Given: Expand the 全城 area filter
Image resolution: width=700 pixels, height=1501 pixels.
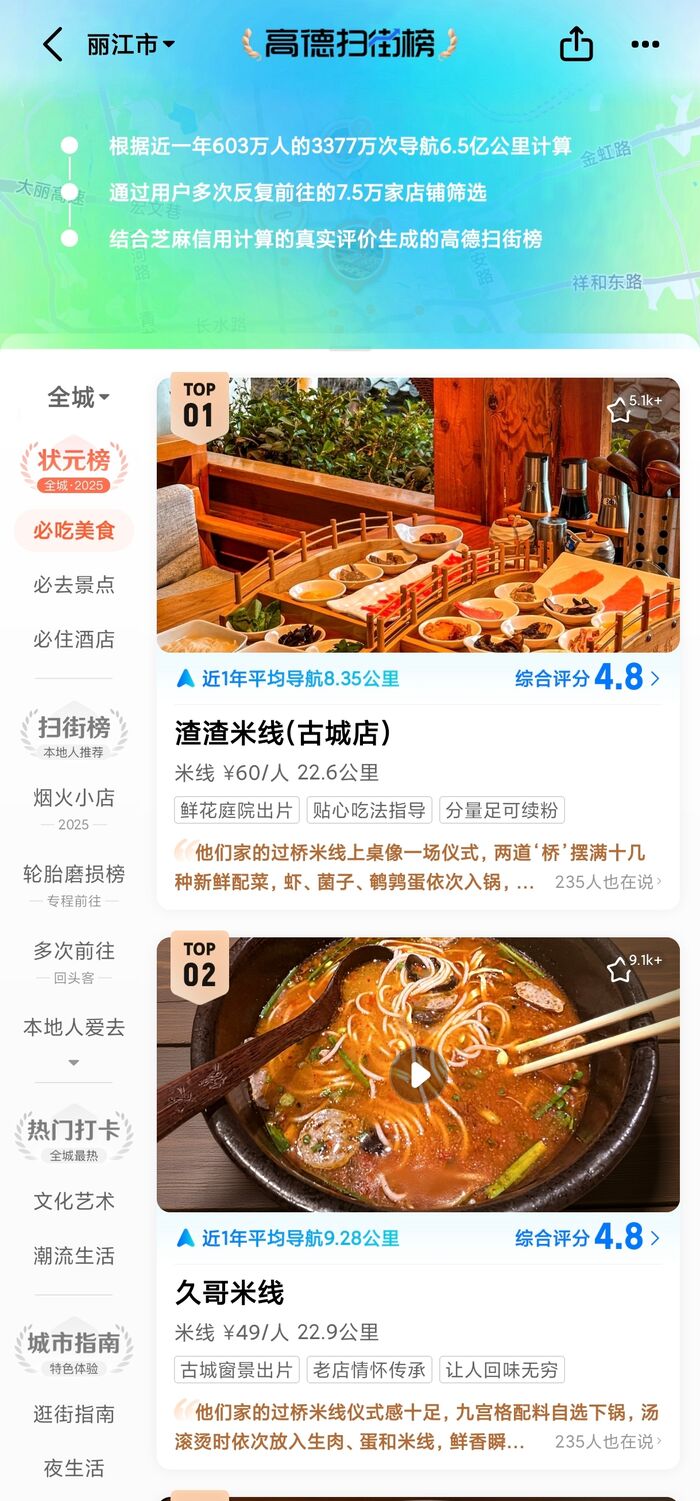Looking at the screenshot, I should point(78,398).
